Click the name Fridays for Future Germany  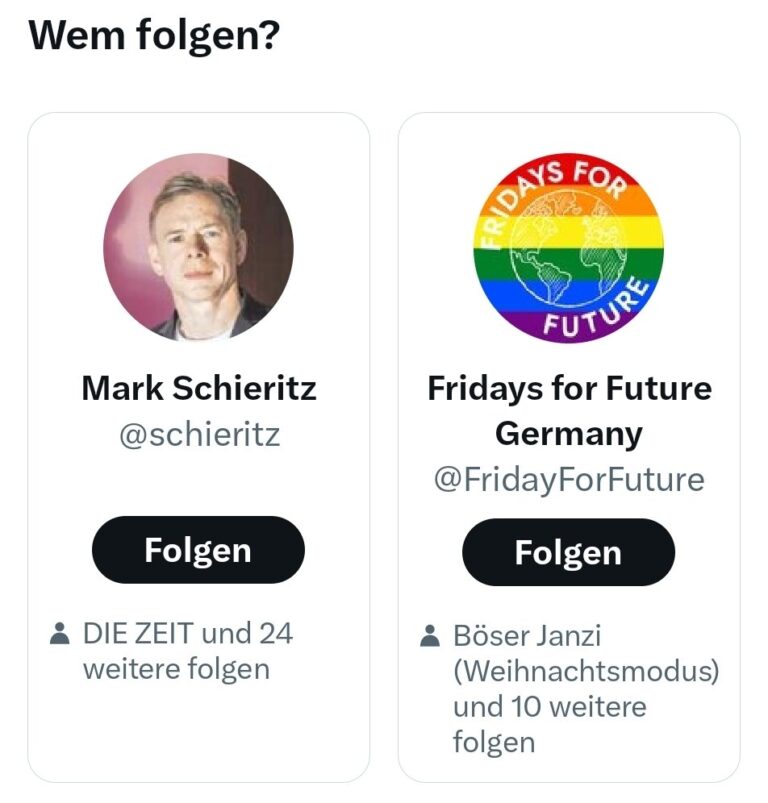[568, 410]
